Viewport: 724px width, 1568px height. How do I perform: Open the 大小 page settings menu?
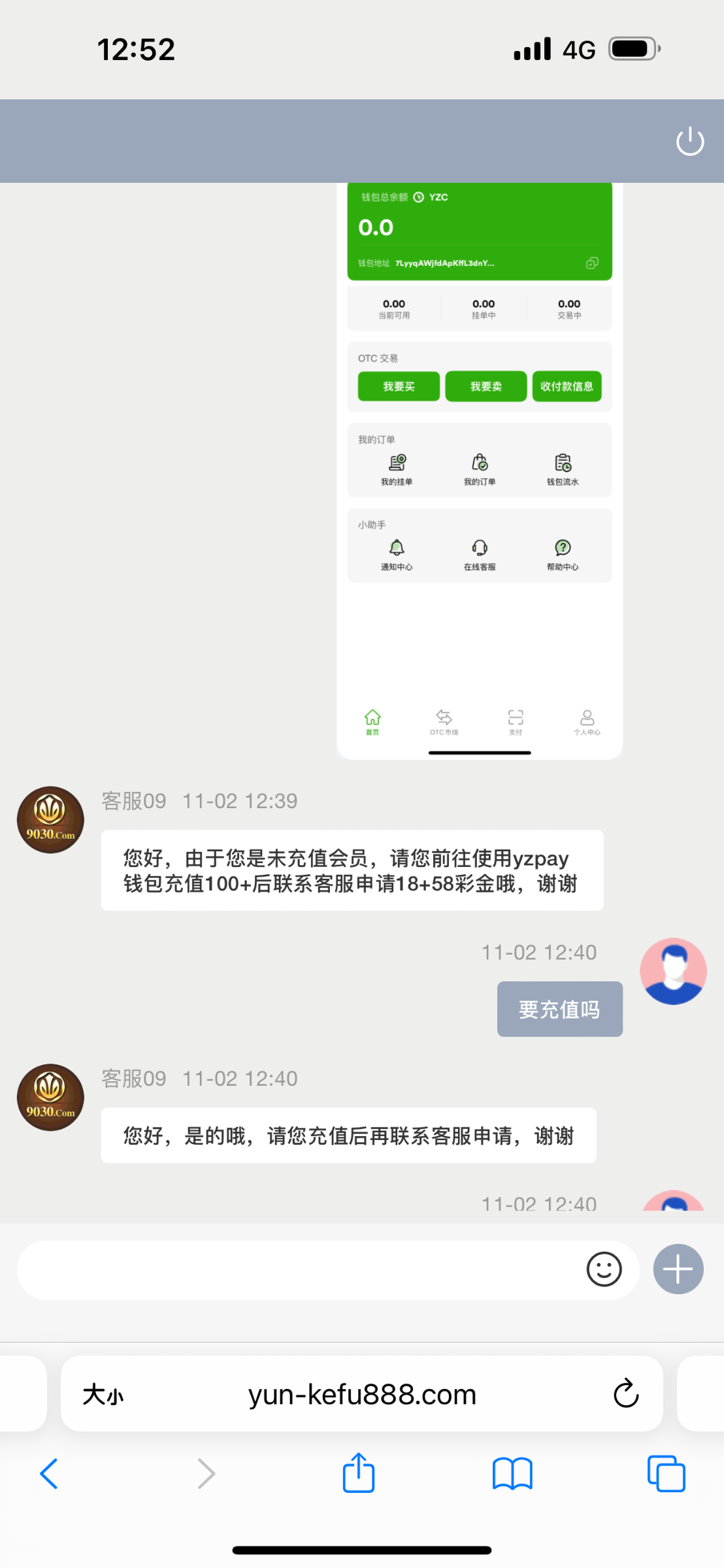pos(103,1395)
